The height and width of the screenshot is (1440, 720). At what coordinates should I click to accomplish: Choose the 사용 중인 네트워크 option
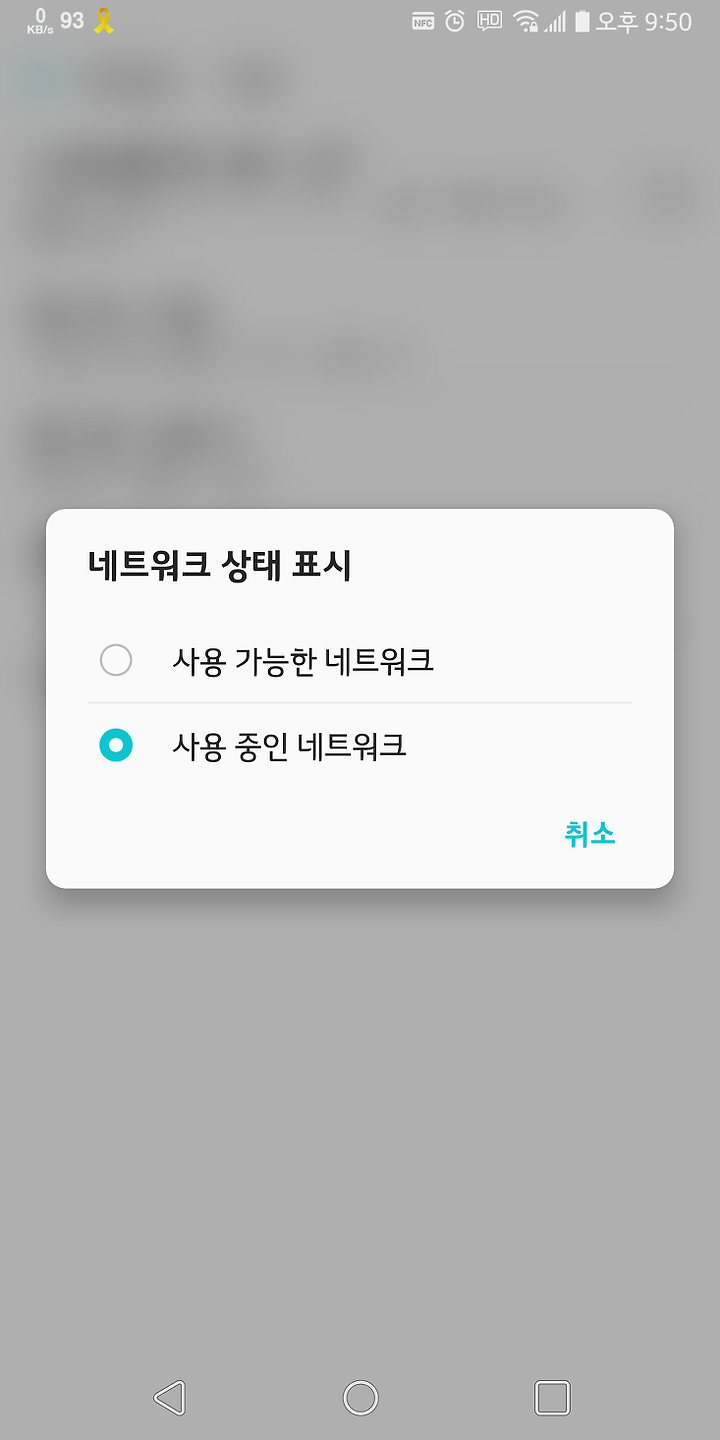[x=360, y=746]
